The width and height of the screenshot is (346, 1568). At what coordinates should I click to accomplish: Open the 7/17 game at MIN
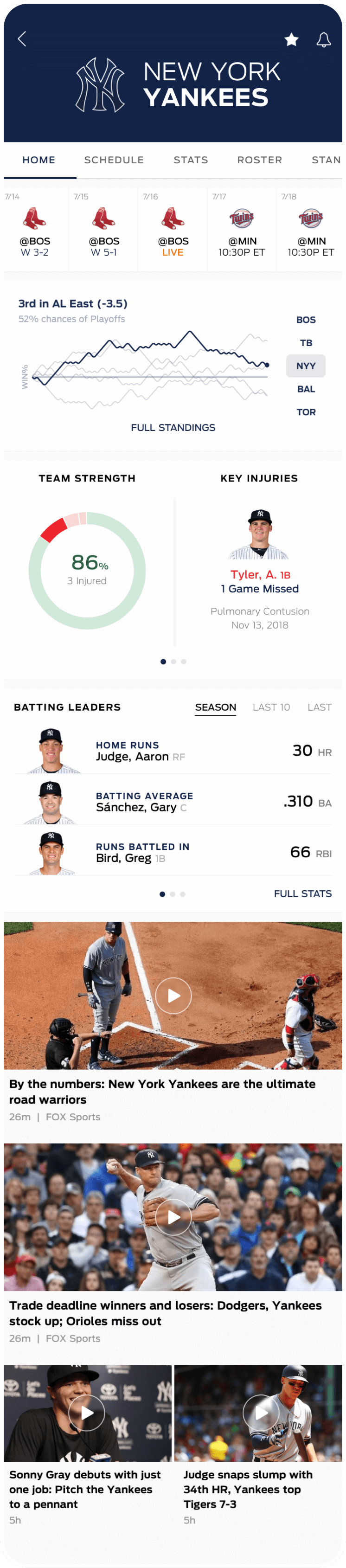(x=242, y=231)
